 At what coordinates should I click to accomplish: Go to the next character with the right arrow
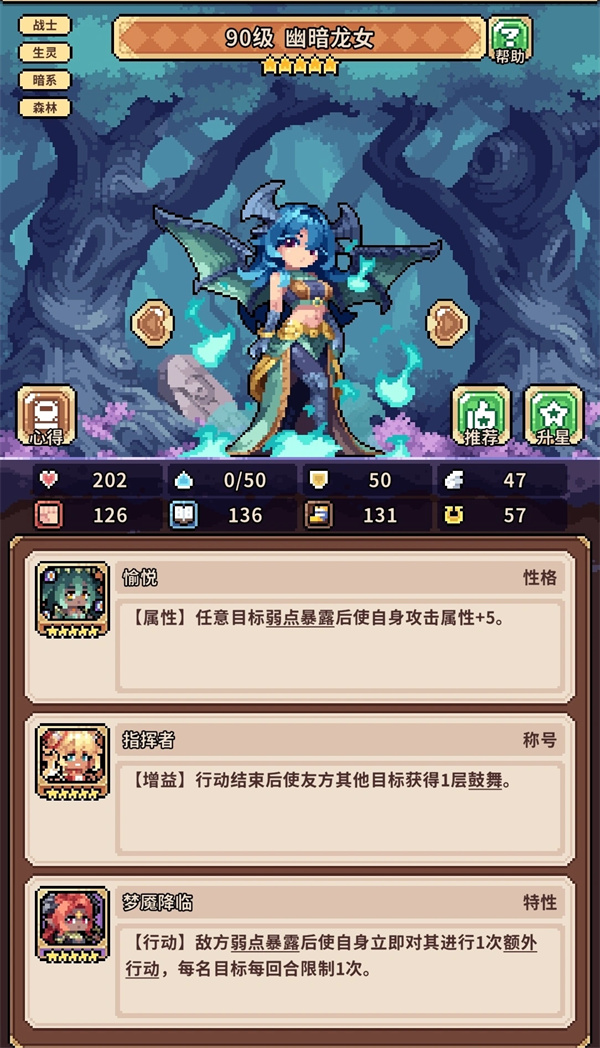[x=447, y=323]
